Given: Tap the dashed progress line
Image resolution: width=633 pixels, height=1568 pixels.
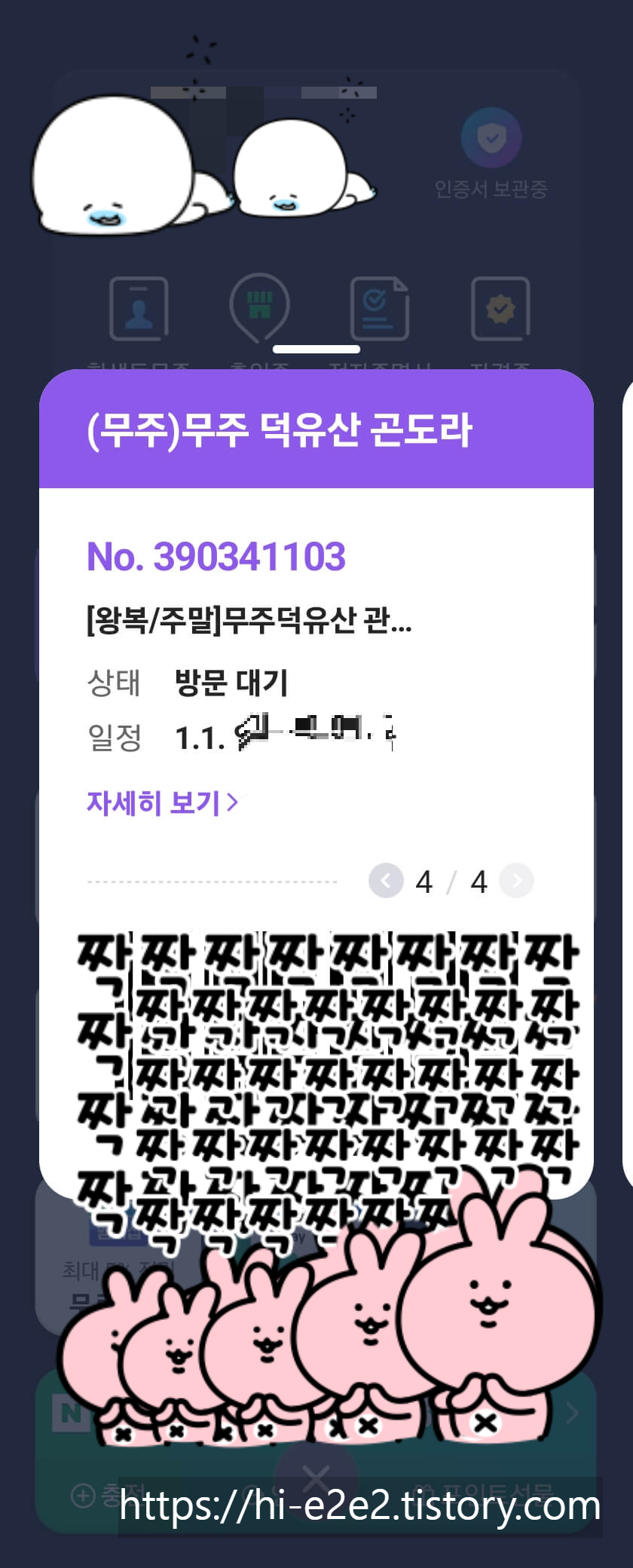Looking at the screenshot, I should pos(209,880).
